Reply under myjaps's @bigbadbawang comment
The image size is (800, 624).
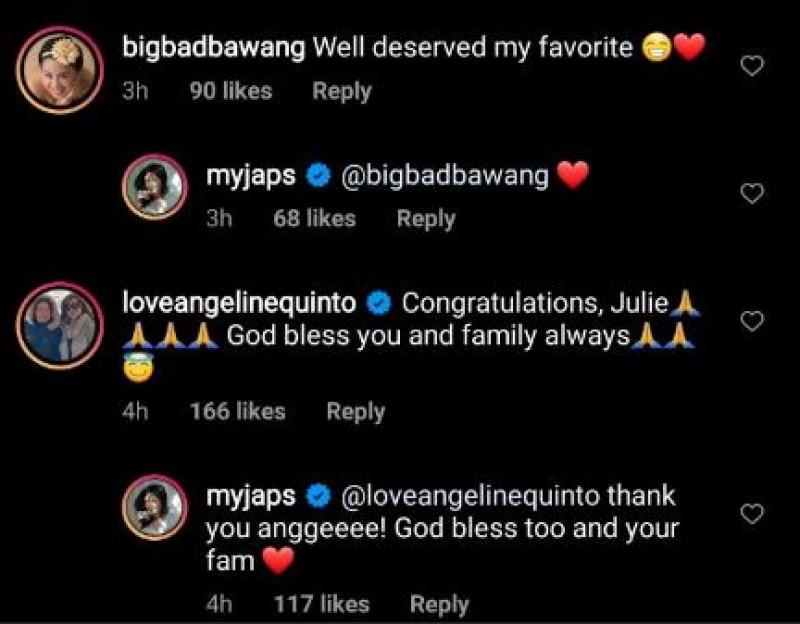(425, 219)
